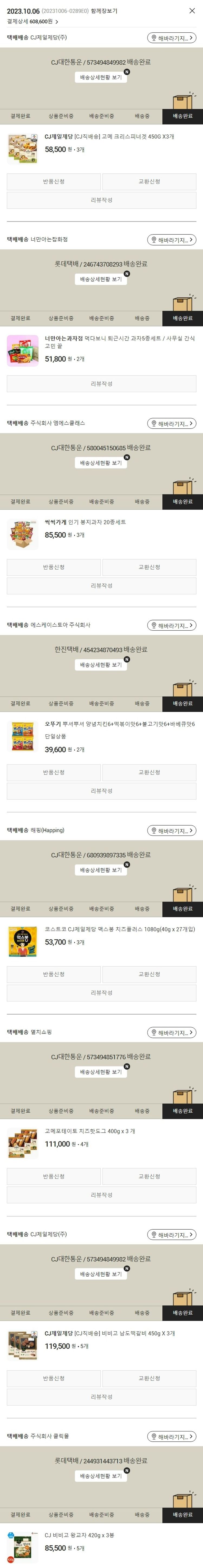View delivery status for tracking 573494849982
Screen dimensions: 203x1568
click(101, 77)
